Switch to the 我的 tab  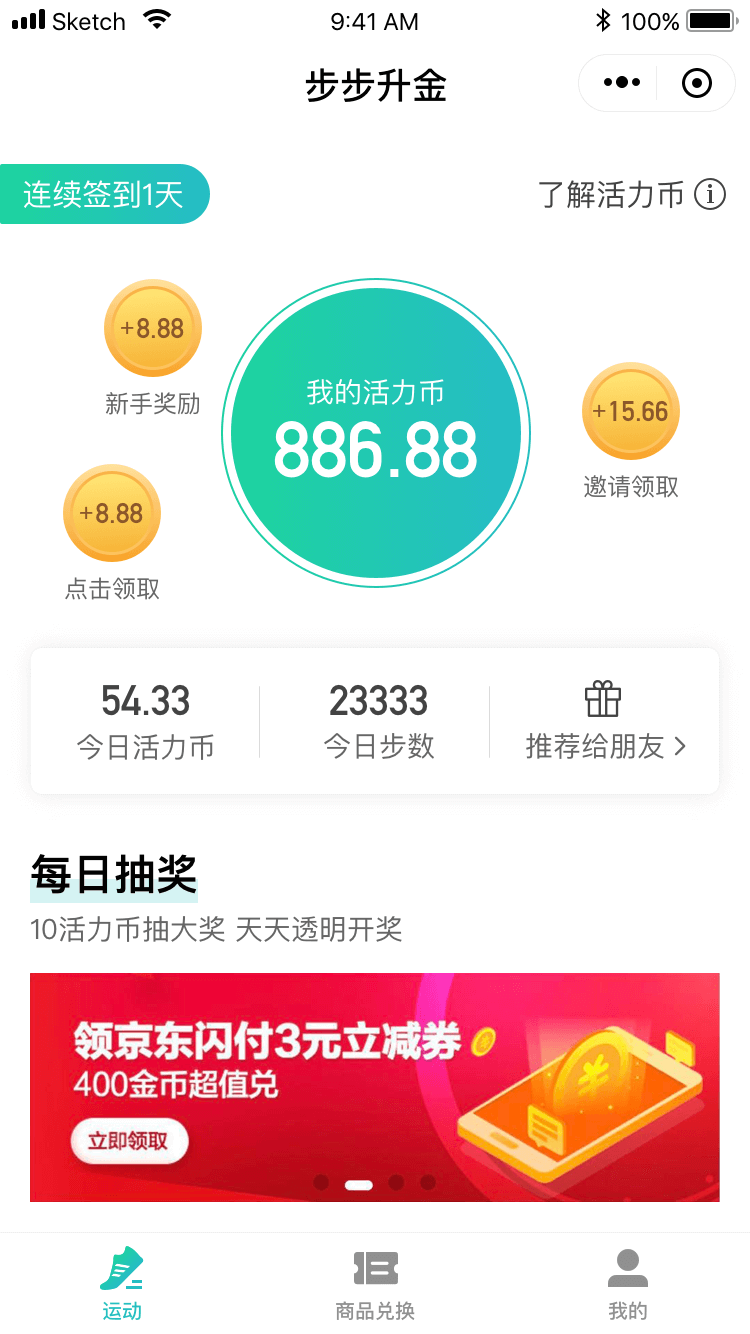(628, 1283)
